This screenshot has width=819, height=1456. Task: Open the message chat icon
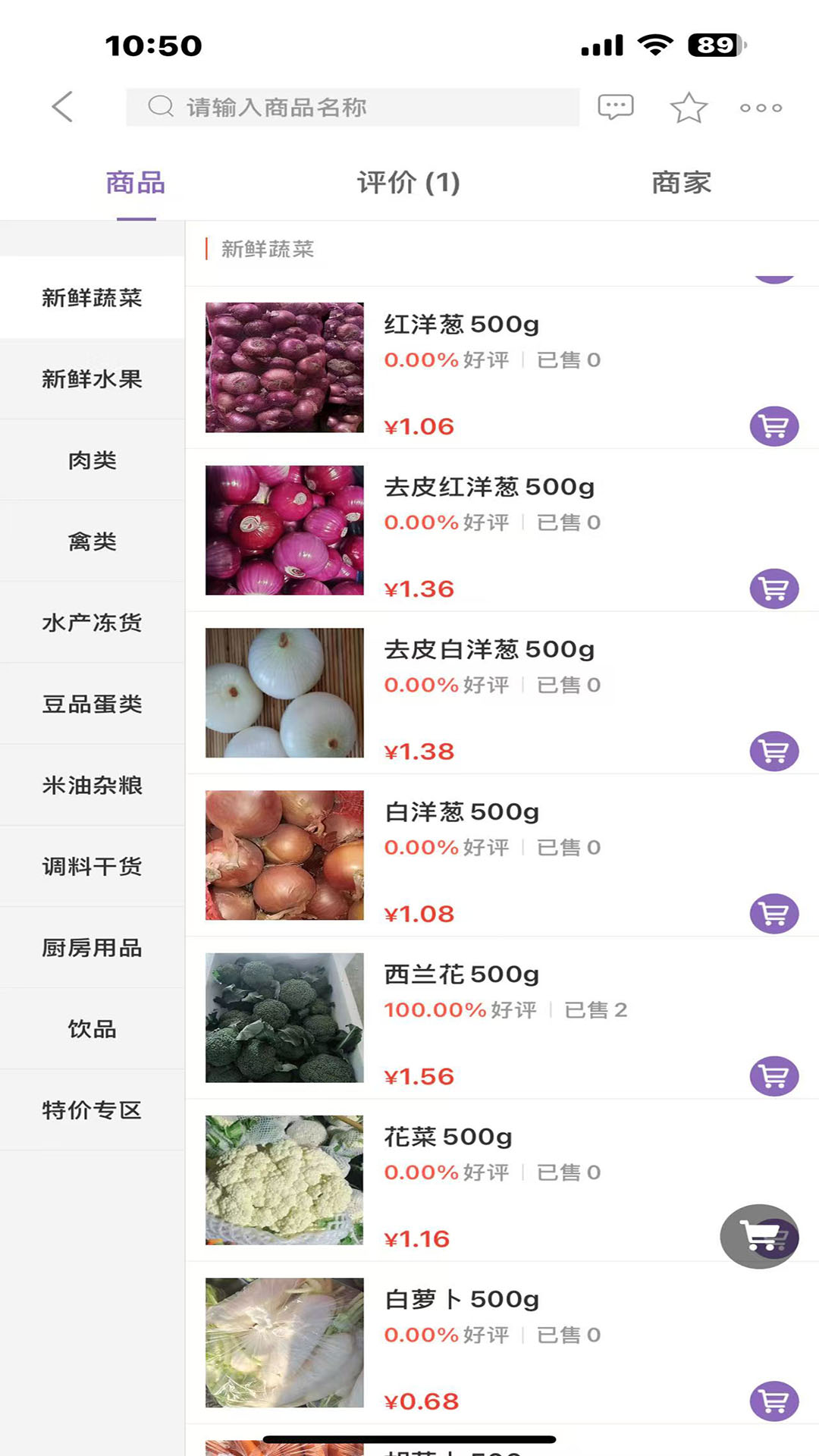pyautogui.click(x=615, y=107)
